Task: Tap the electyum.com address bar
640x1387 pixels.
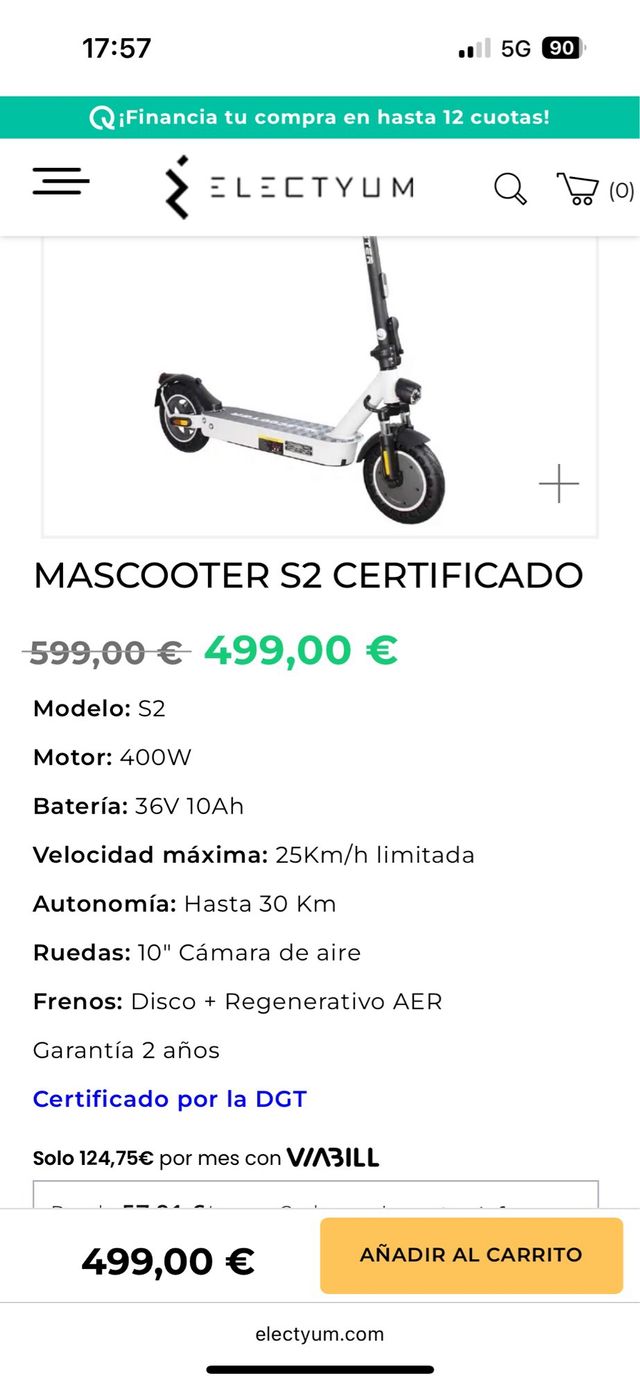Action: point(320,1334)
